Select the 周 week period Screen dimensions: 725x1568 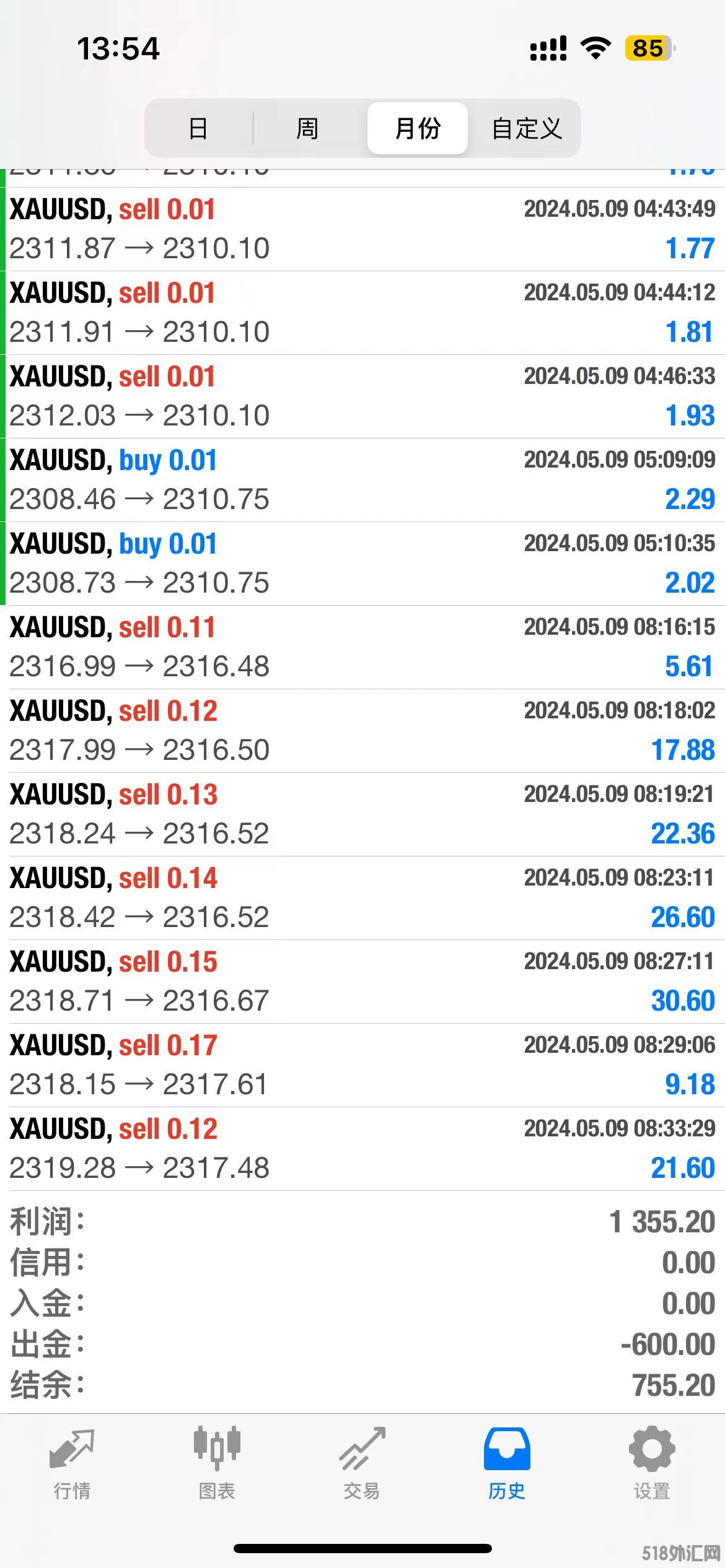pos(307,128)
